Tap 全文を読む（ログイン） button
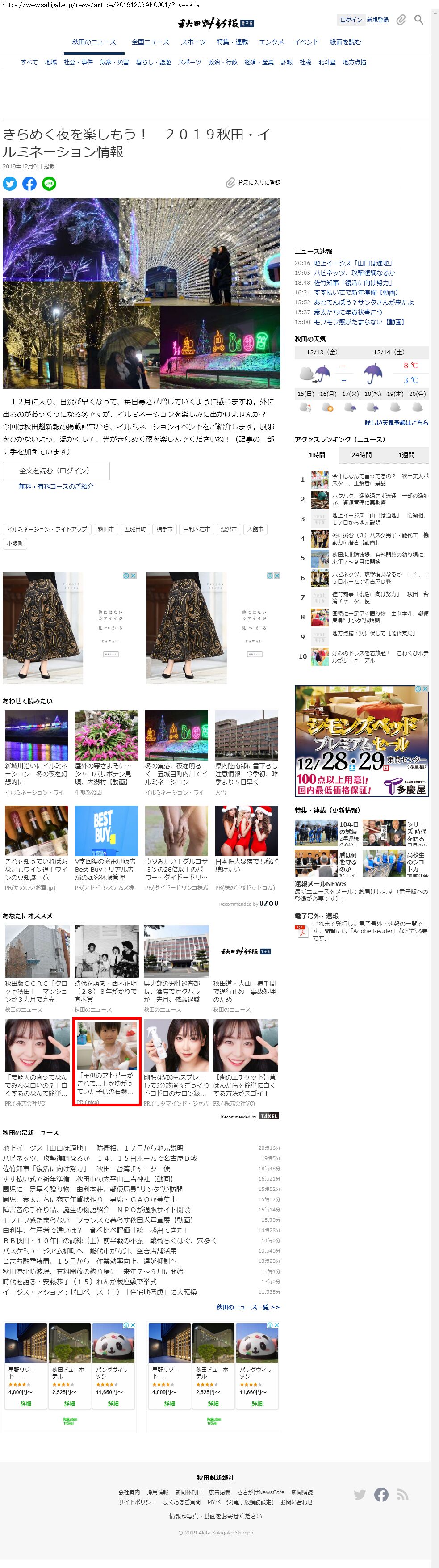 pos(56,471)
